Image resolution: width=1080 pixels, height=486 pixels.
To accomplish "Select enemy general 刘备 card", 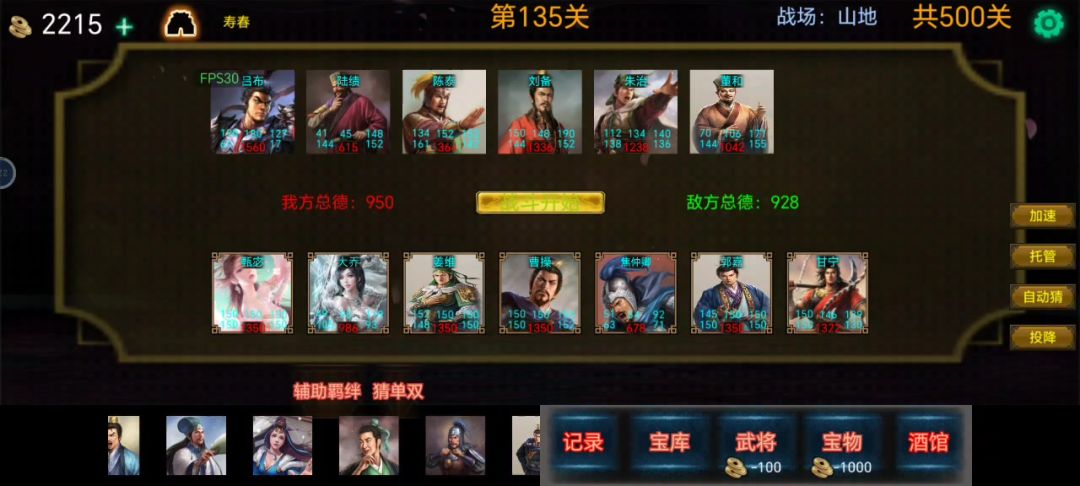I will 540,111.
